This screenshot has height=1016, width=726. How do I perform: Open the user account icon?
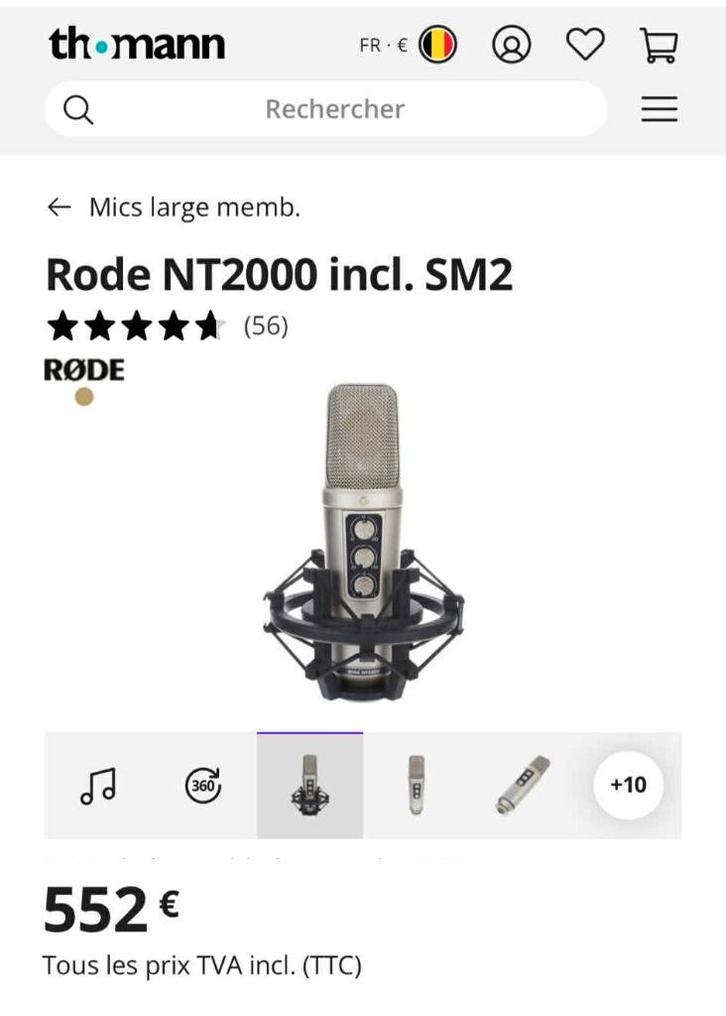[x=512, y=44]
